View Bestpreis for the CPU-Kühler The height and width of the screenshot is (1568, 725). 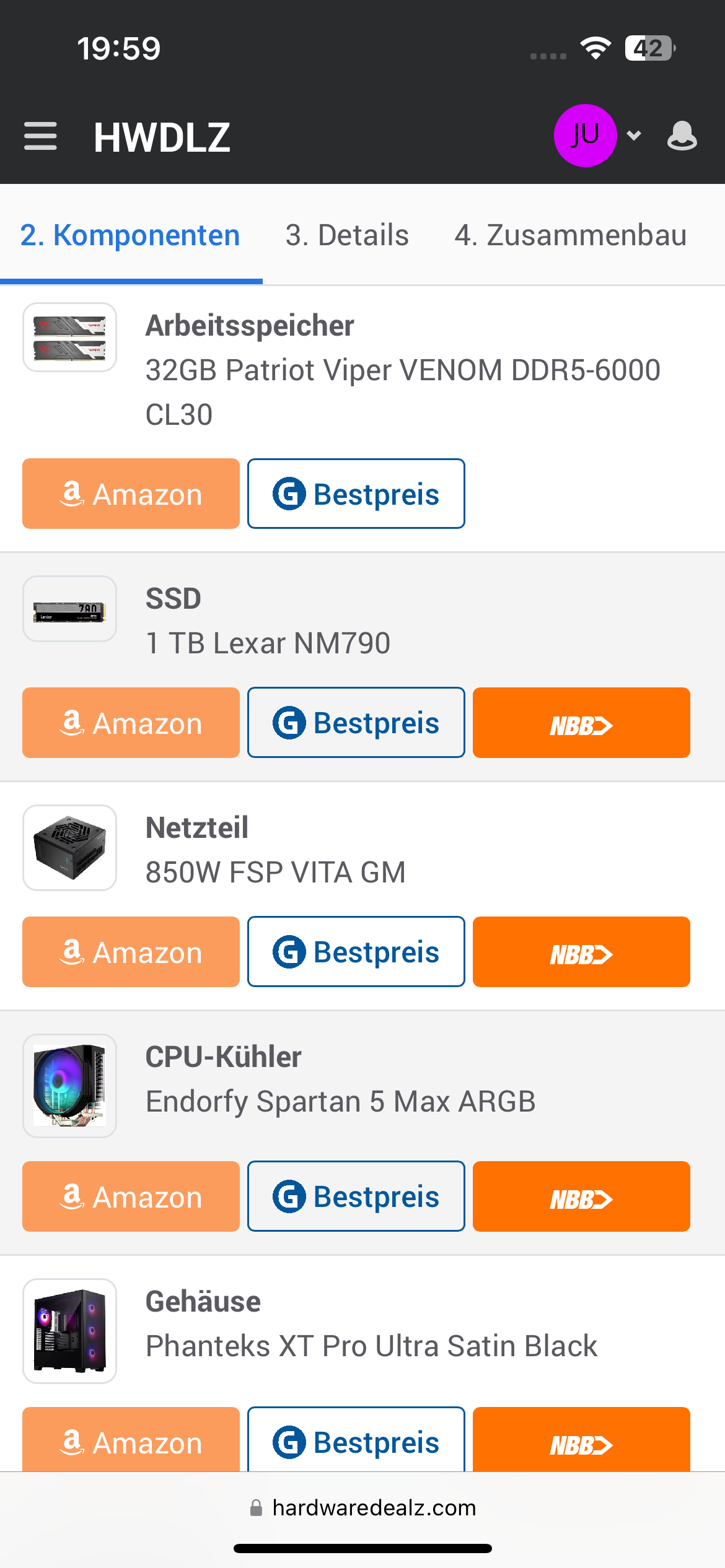click(x=356, y=1196)
